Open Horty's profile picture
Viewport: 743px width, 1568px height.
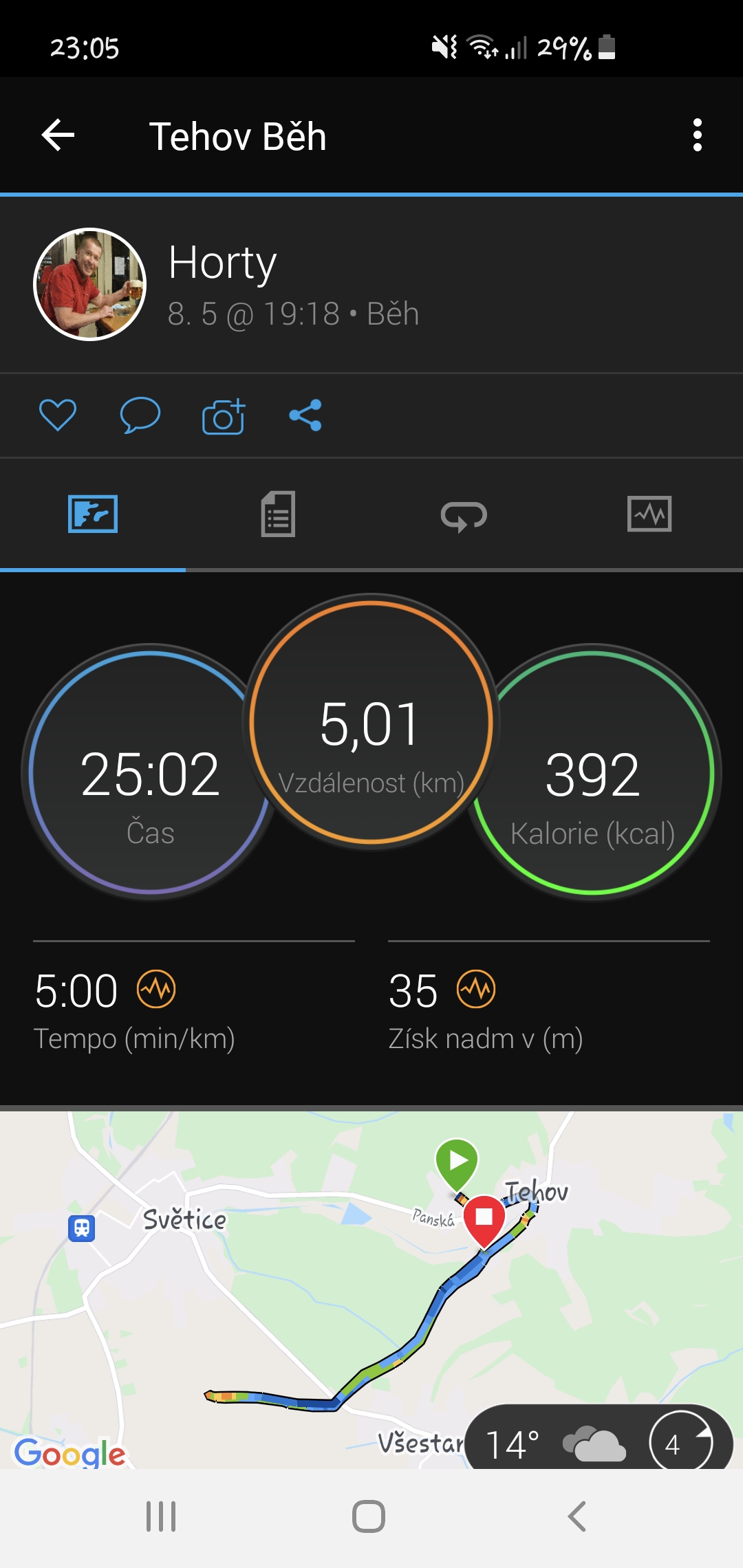(x=90, y=284)
